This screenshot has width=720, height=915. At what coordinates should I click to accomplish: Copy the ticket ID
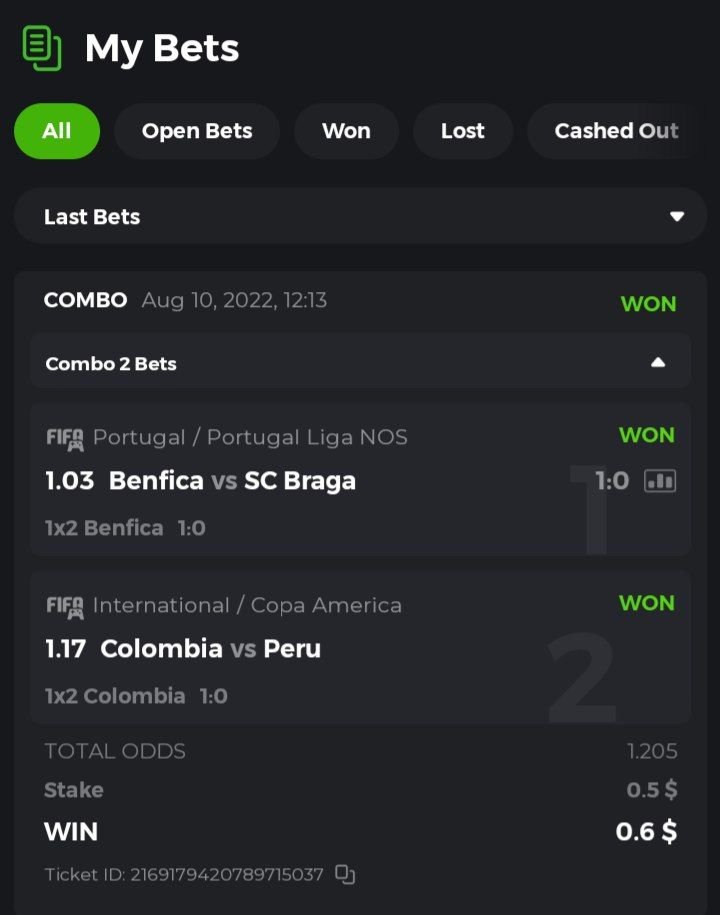[x=345, y=875]
